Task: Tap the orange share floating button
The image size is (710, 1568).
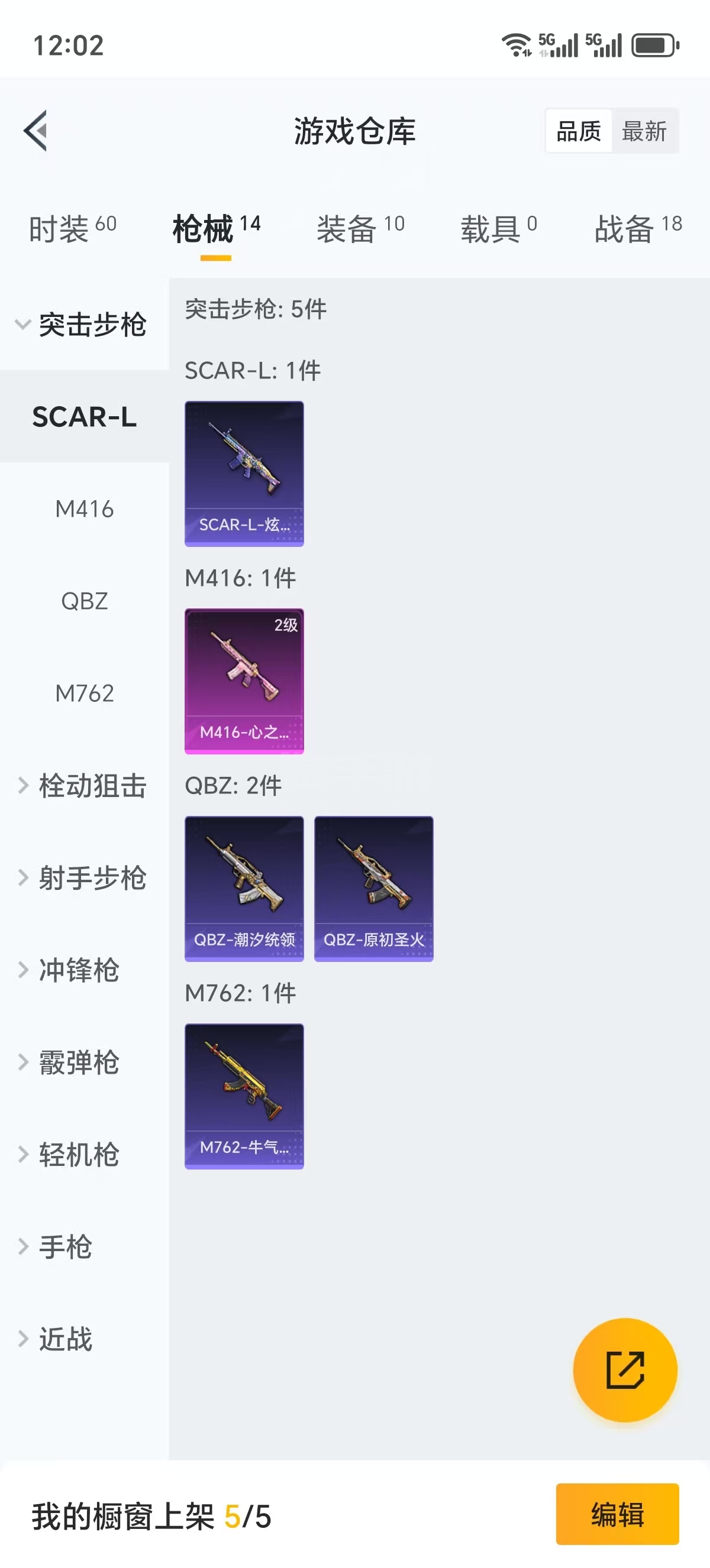Action: point(625,1369)
